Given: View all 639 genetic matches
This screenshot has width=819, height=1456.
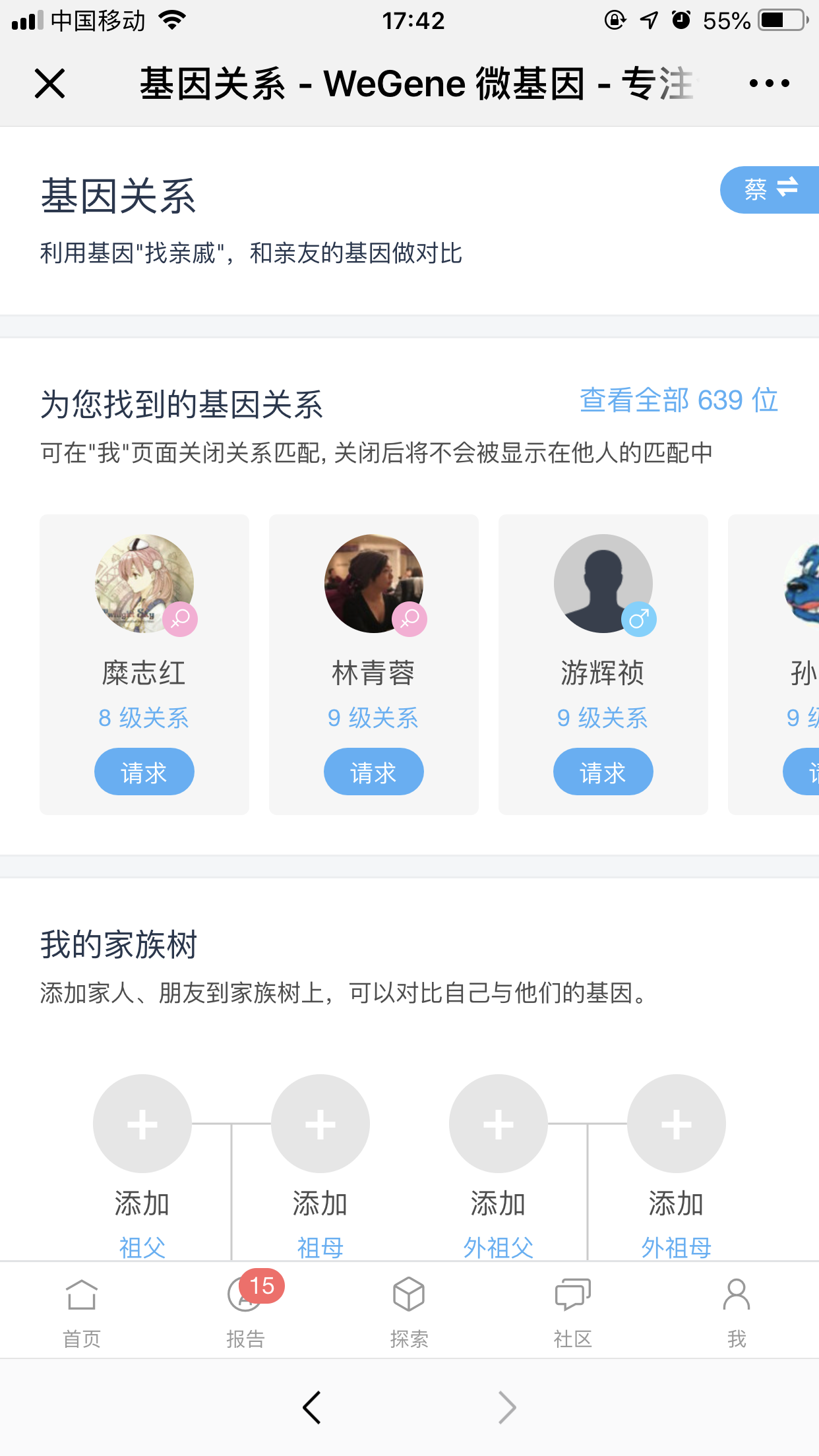Looking at the screenshot, I should click(x=679, y=400).
